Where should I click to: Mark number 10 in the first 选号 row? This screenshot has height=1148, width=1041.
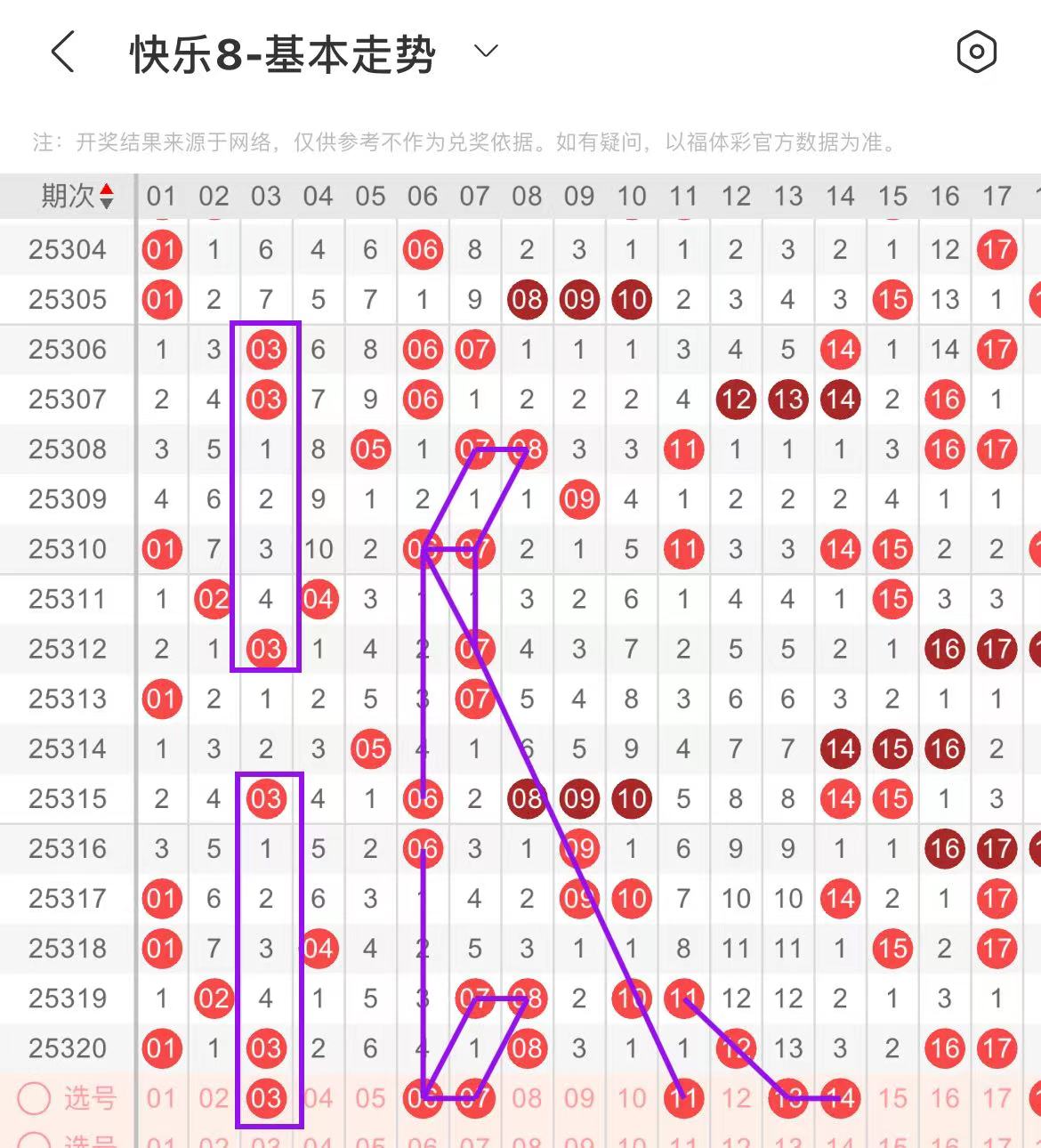(x=632, y=1098)
